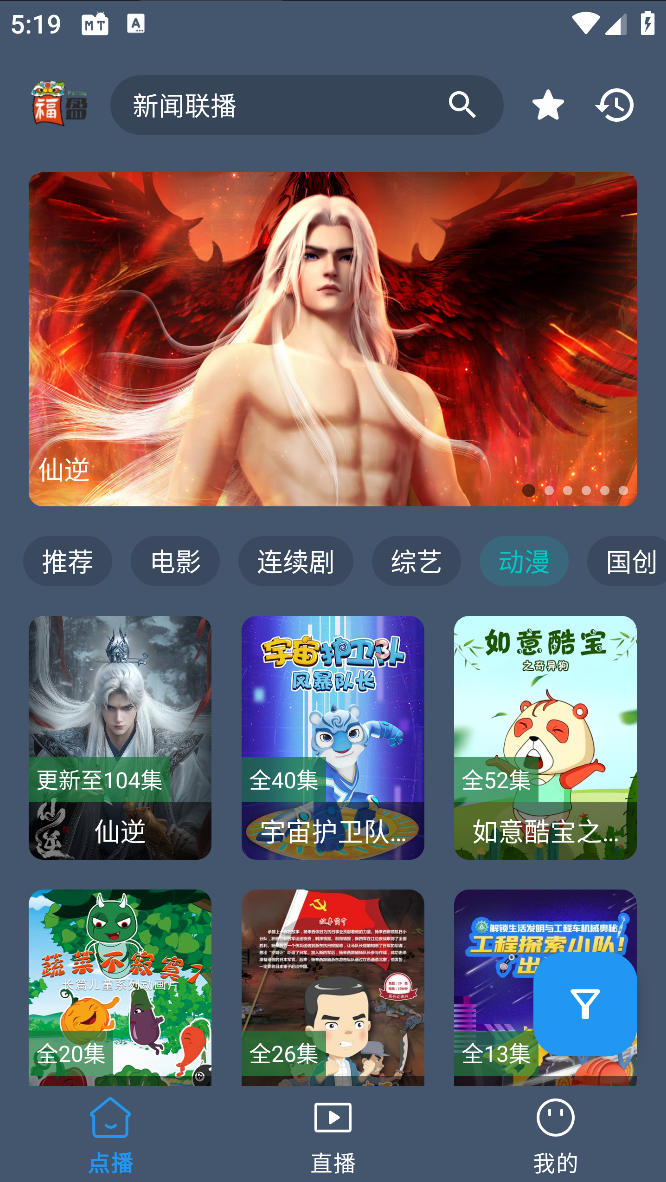Open the 全26集 cartoon card
The width and height of the screenshot is (666, 1182).
[333, 985]
